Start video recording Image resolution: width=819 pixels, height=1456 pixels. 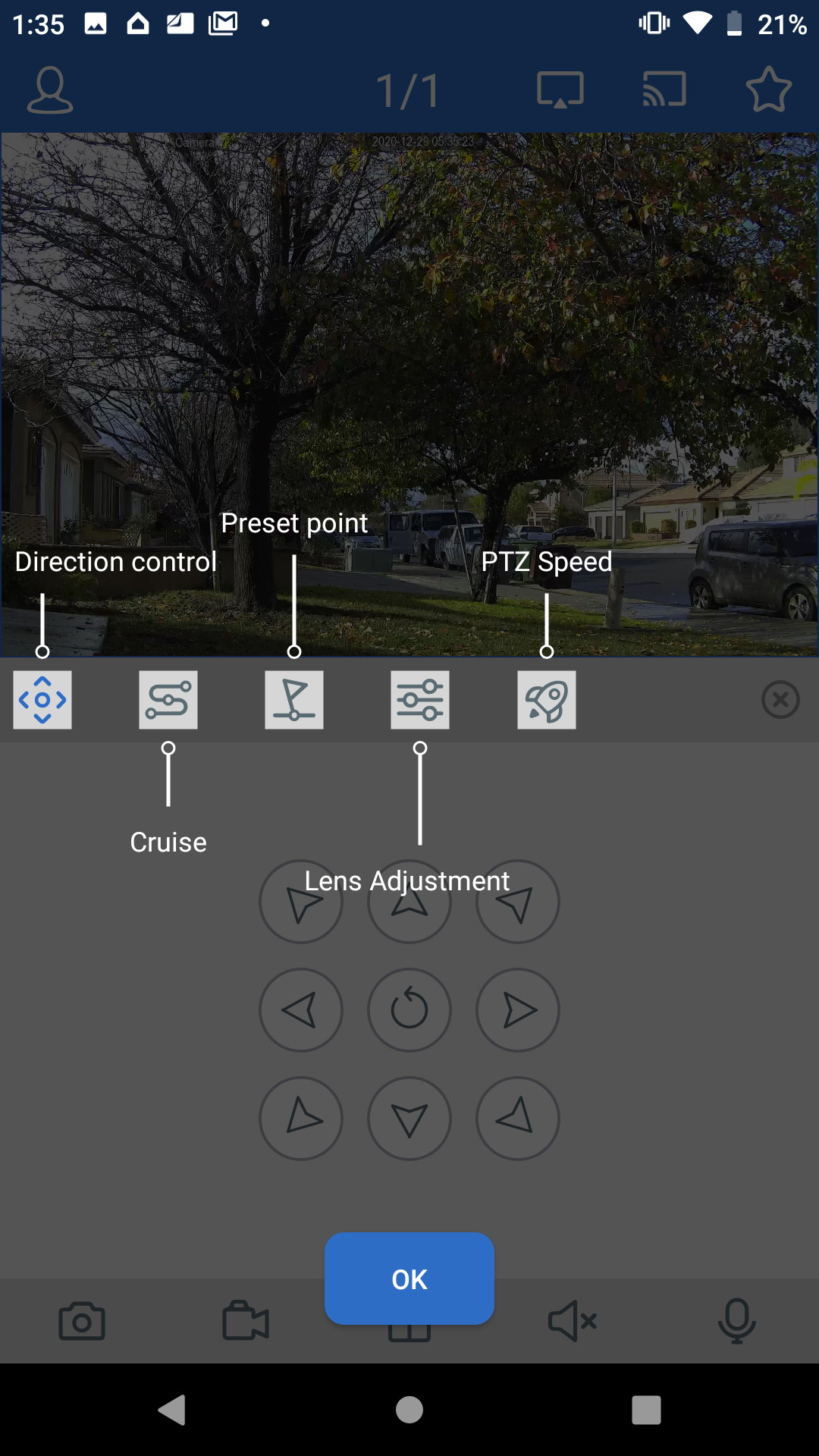tap(246, 1322)
